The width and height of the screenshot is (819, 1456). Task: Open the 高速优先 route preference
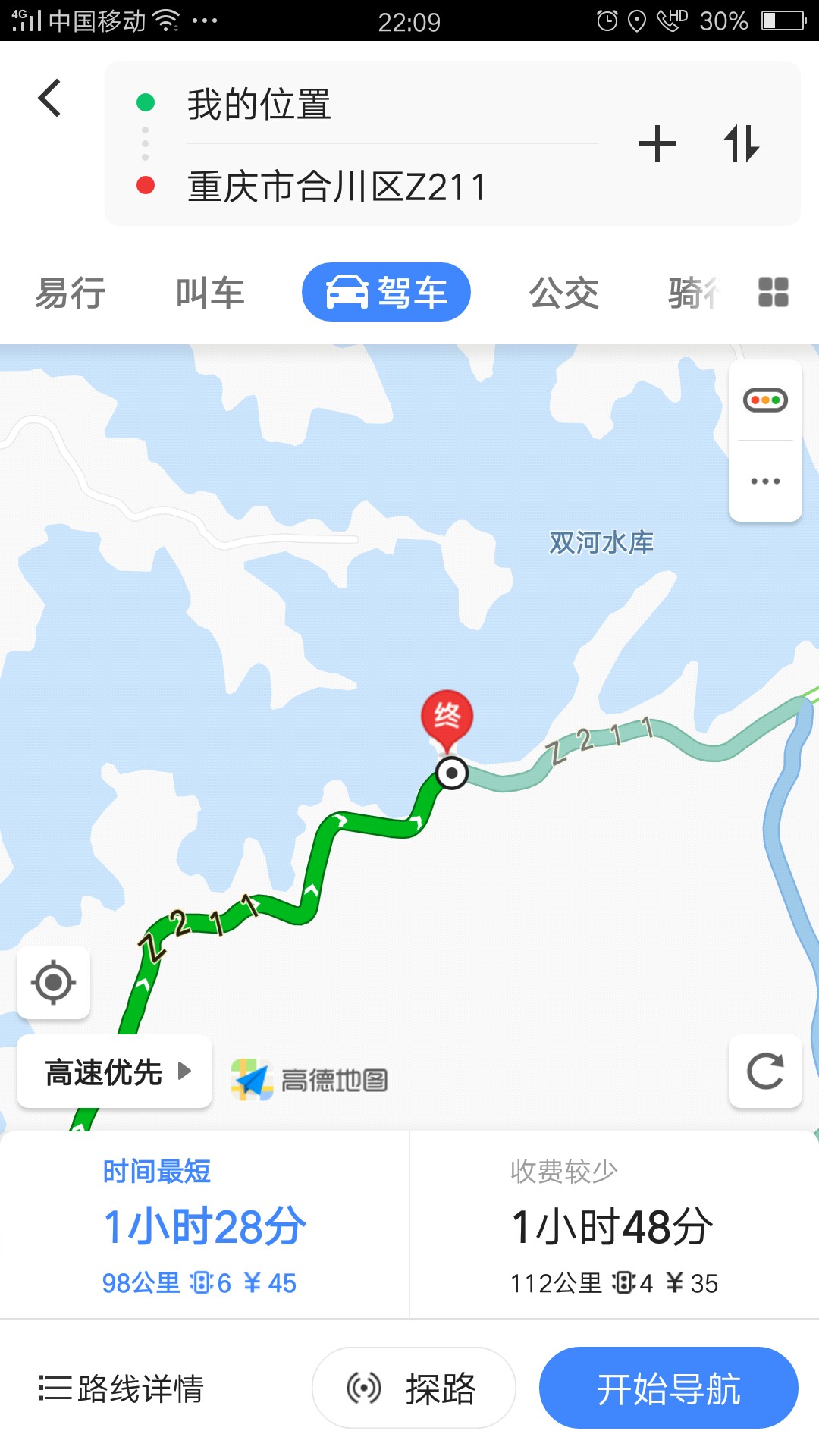point(115,1072)
